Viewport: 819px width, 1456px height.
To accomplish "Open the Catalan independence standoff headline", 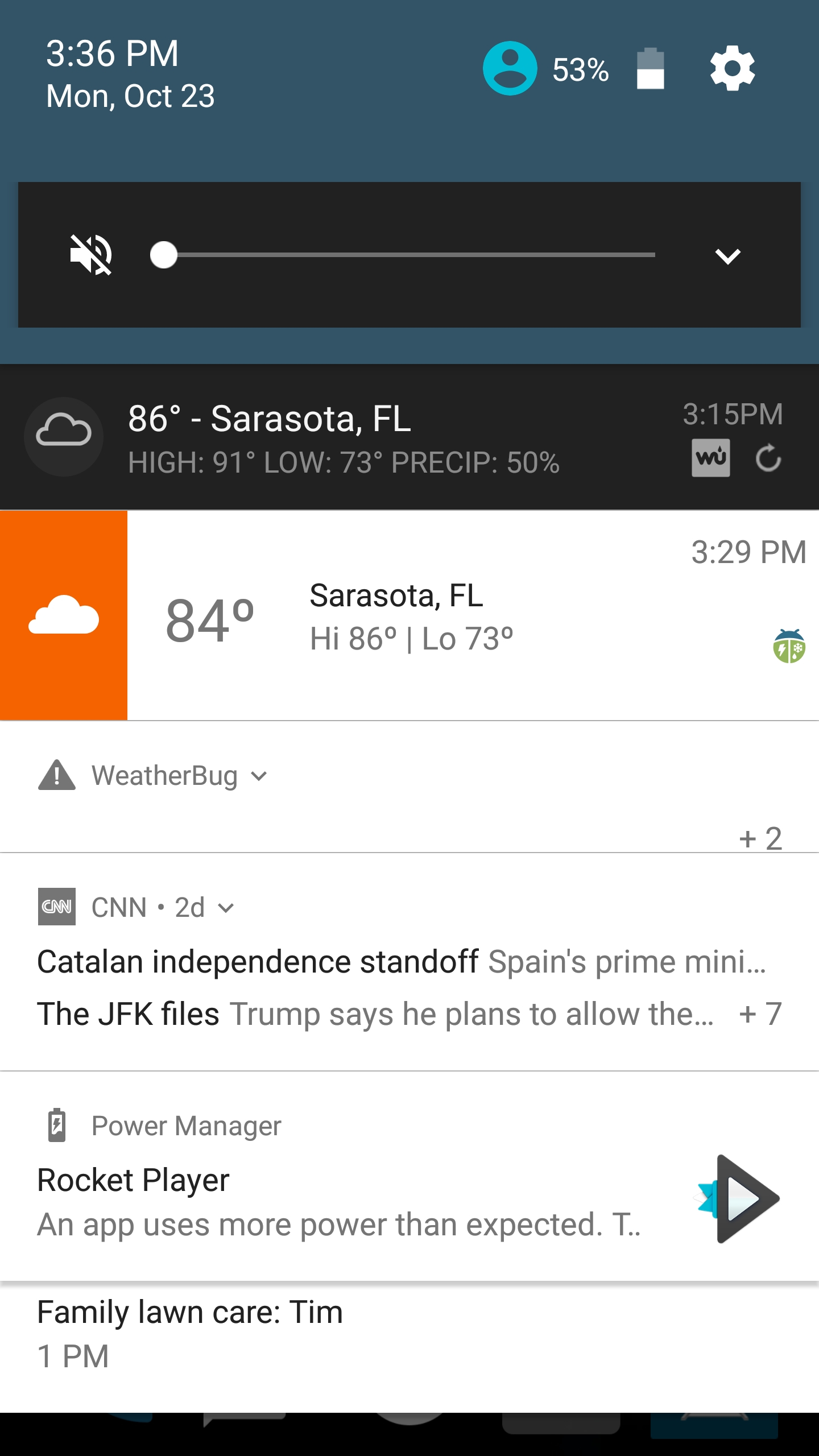I will click(x=402, y=962).
